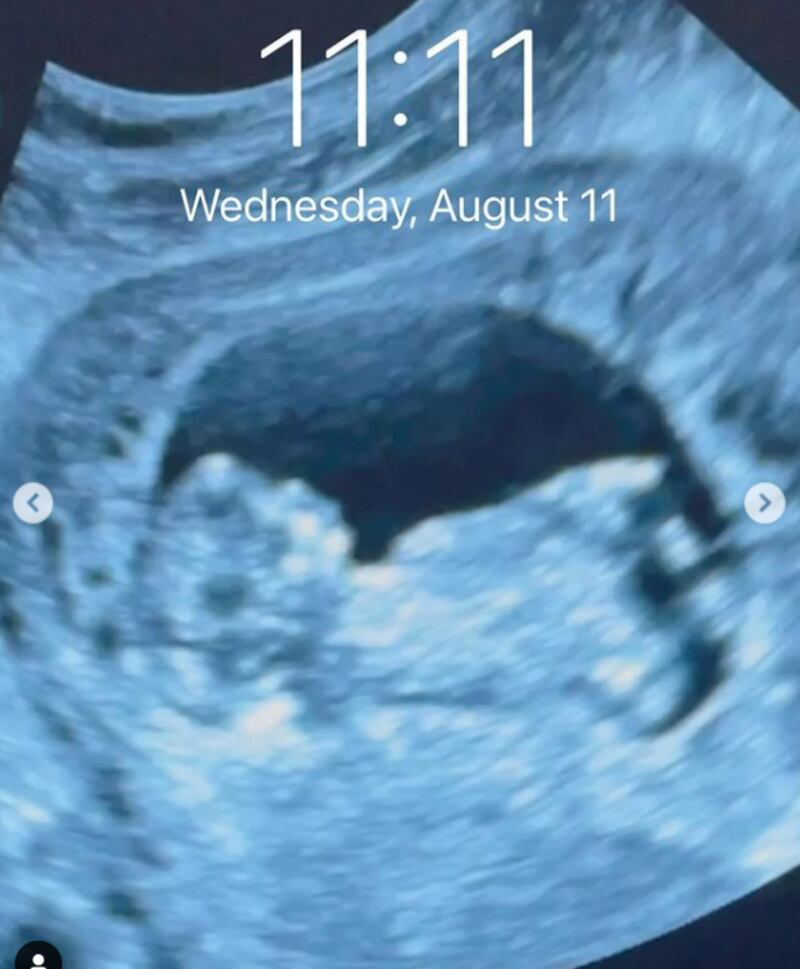Show the people tagged in this photo
Viewport: 800px width, 969px height.
coord(38,957)
